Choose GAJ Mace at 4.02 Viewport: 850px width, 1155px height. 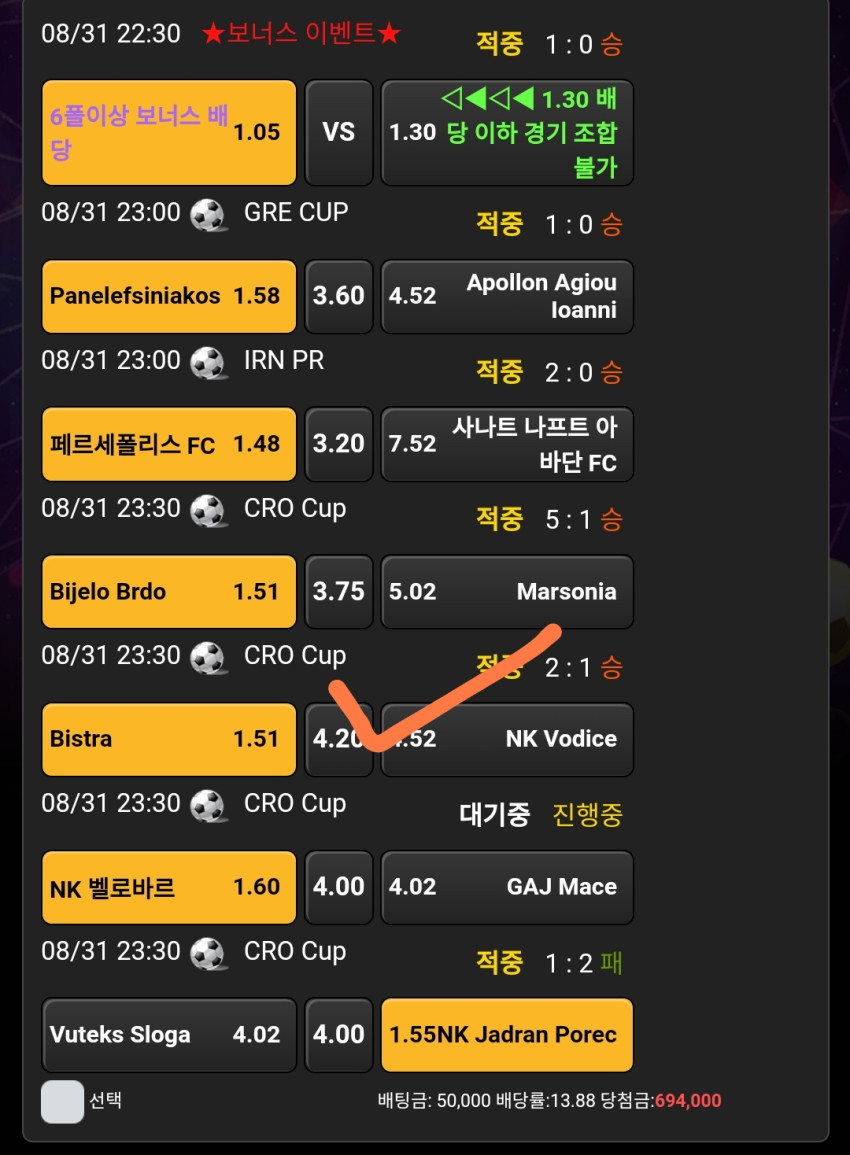507,887
